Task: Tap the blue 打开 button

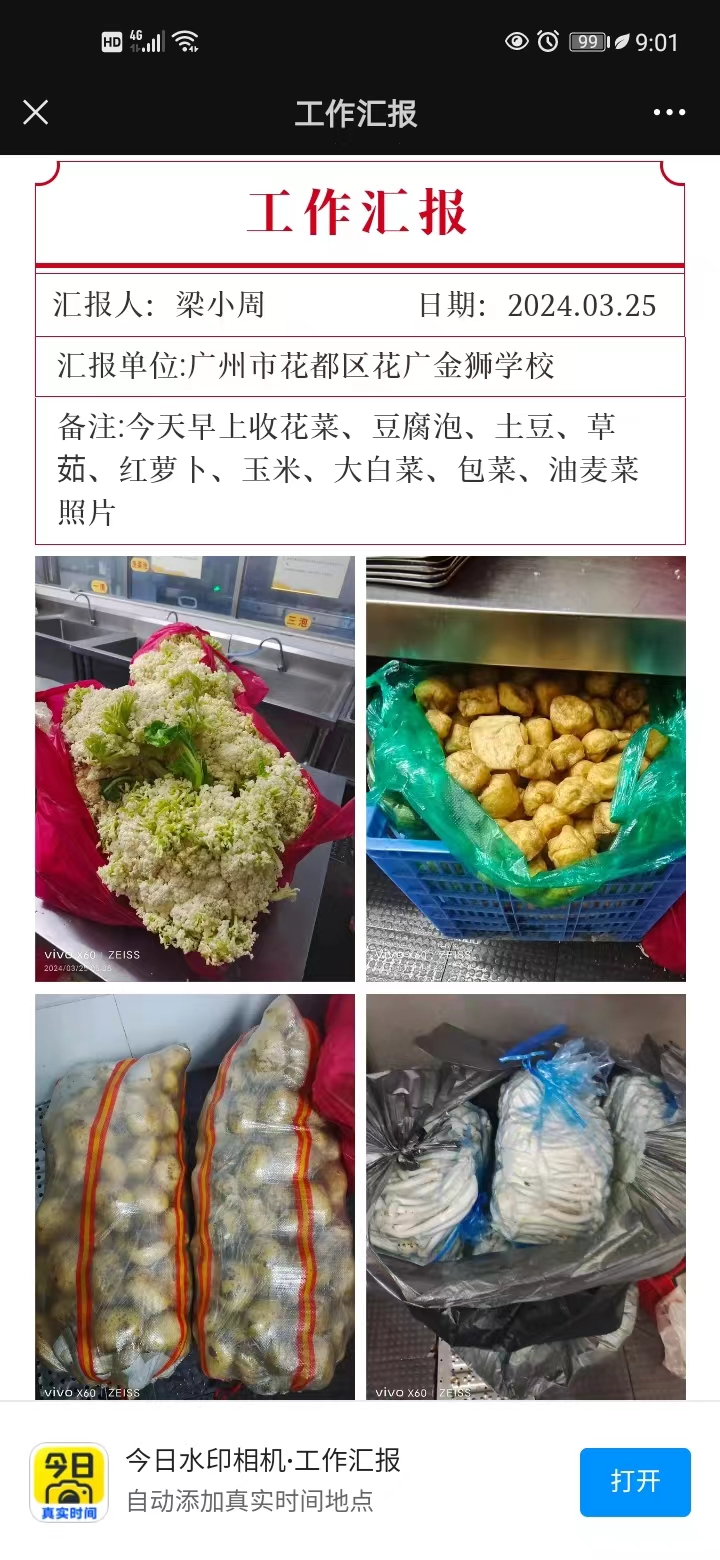Action: point(635,1481)
